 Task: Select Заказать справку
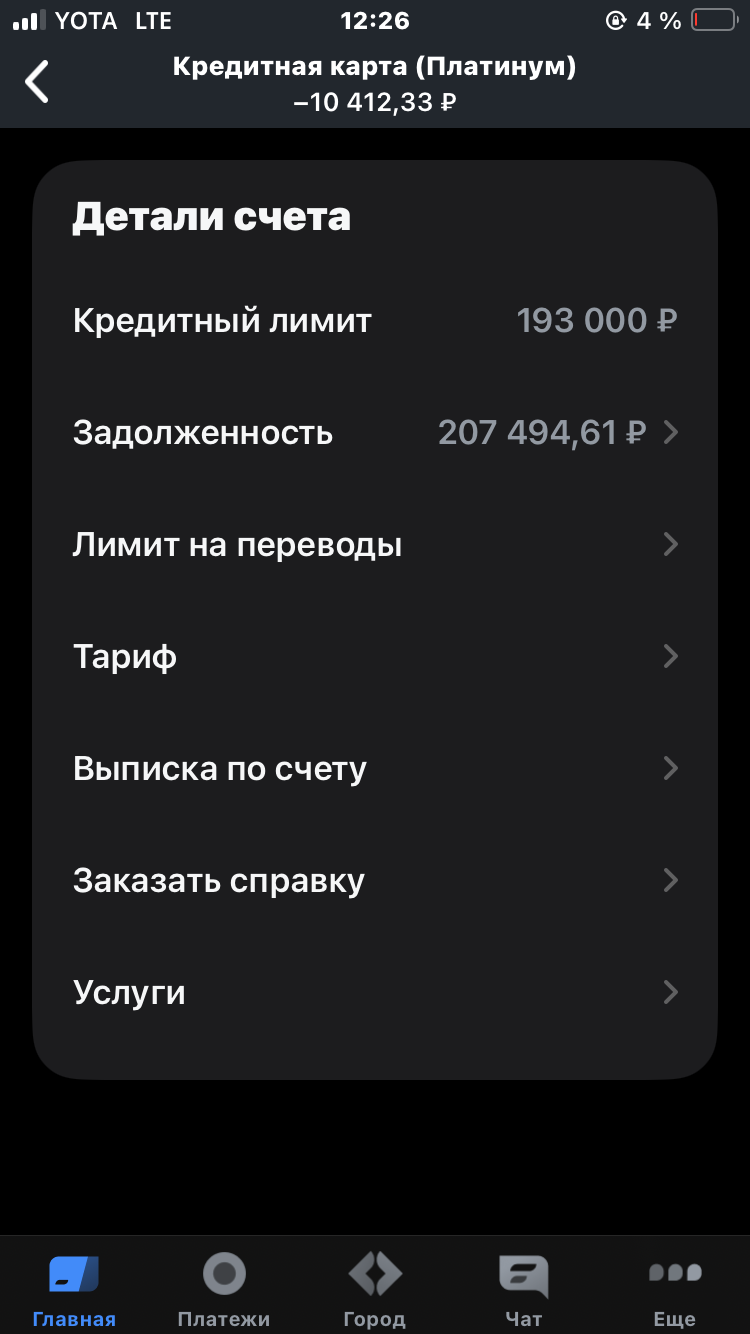(375, 881)
